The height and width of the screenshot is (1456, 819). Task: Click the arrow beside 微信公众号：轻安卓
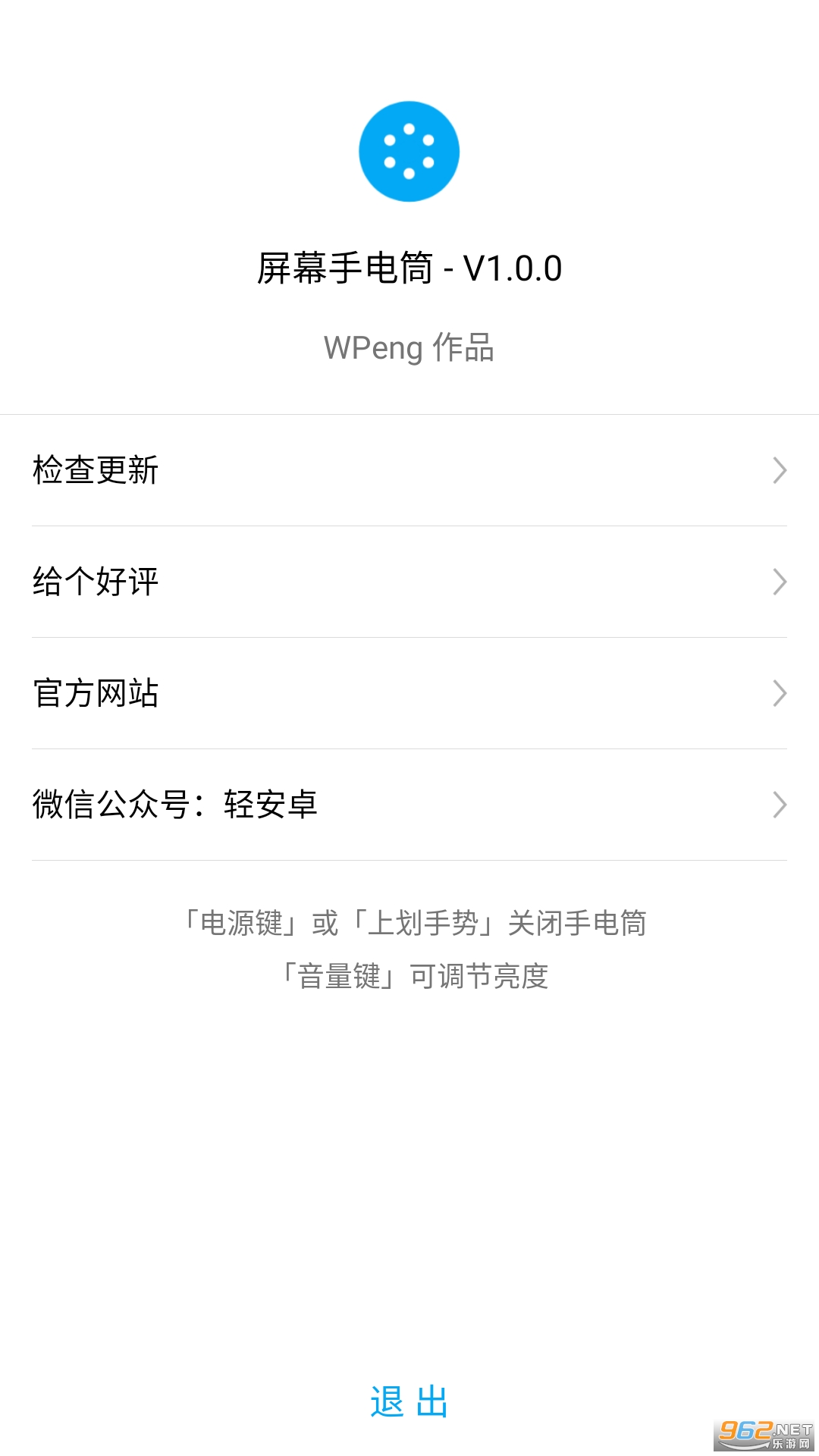(779, 805)
